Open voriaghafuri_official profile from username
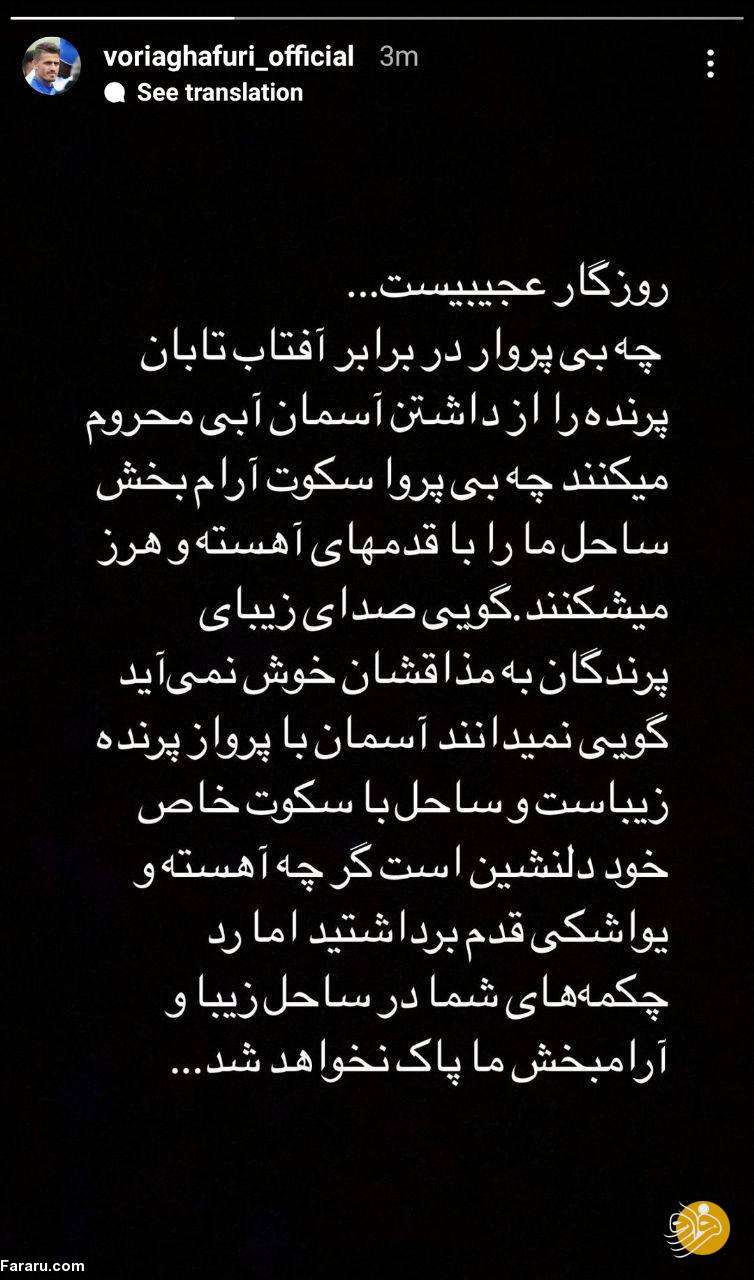This screenshot has height=1280, width=754. tap(228, 57)
